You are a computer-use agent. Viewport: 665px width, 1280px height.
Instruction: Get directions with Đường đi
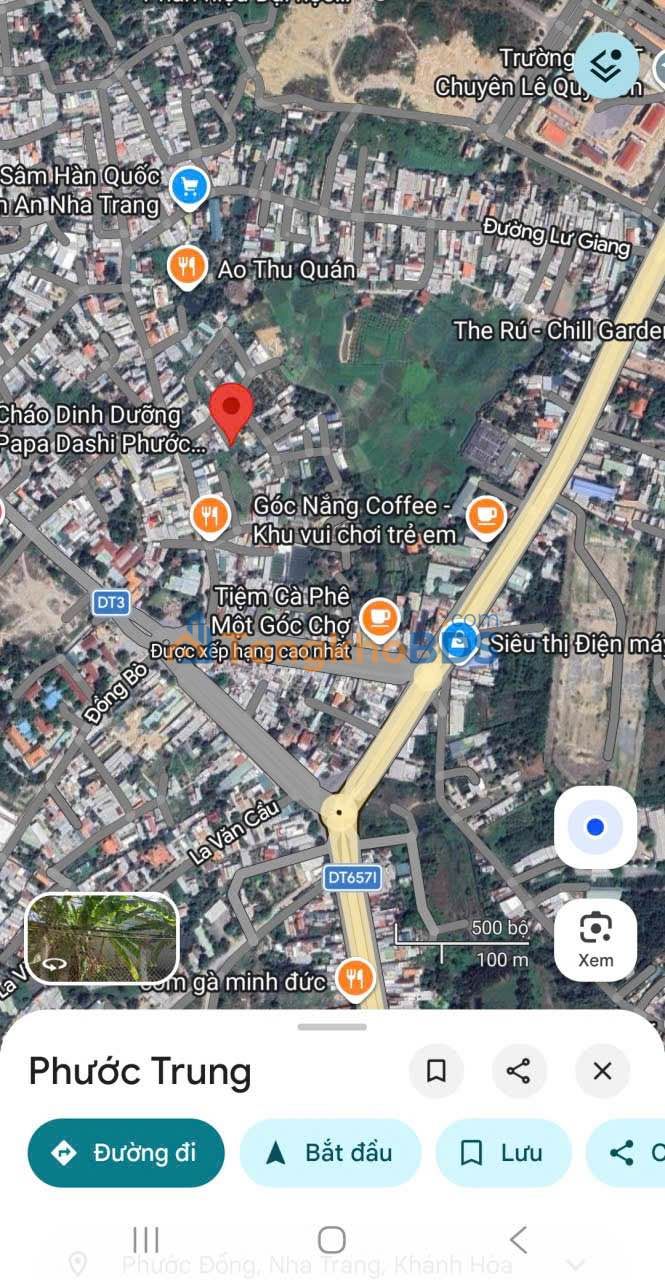(x=126, y=1152)
